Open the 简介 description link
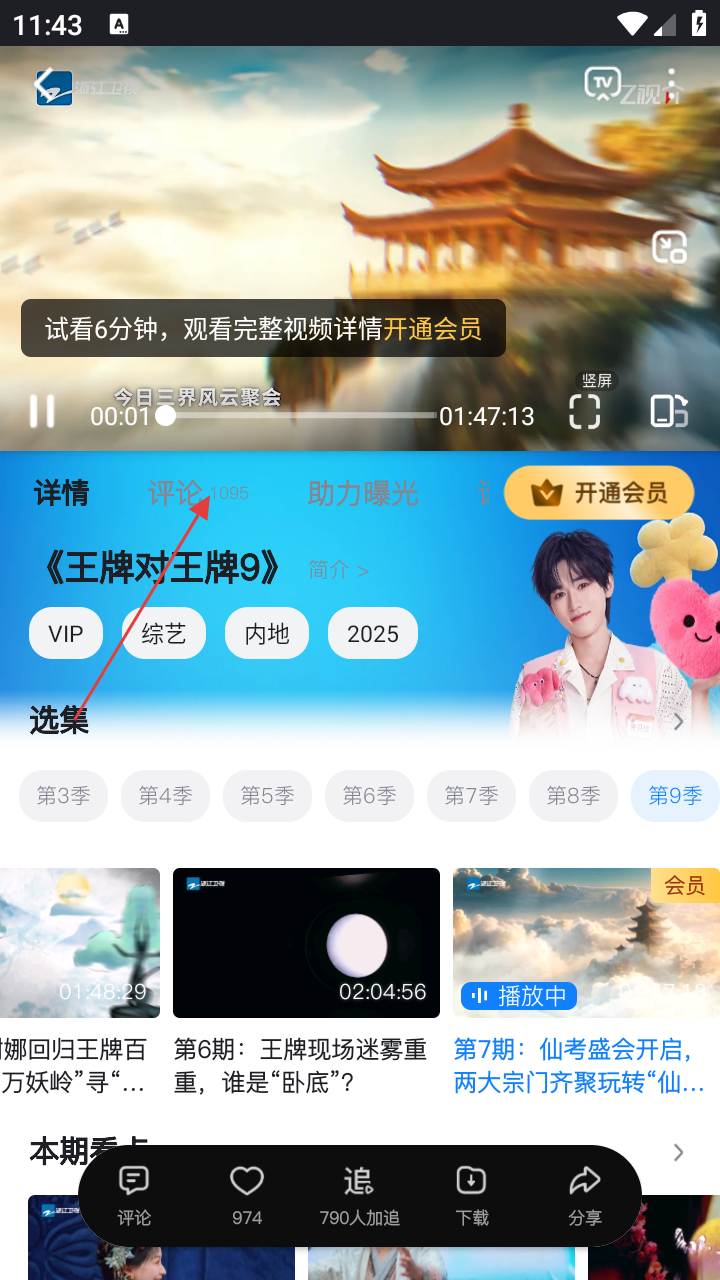Screen dimensions: 720x1280 click(x=338, y=570)
